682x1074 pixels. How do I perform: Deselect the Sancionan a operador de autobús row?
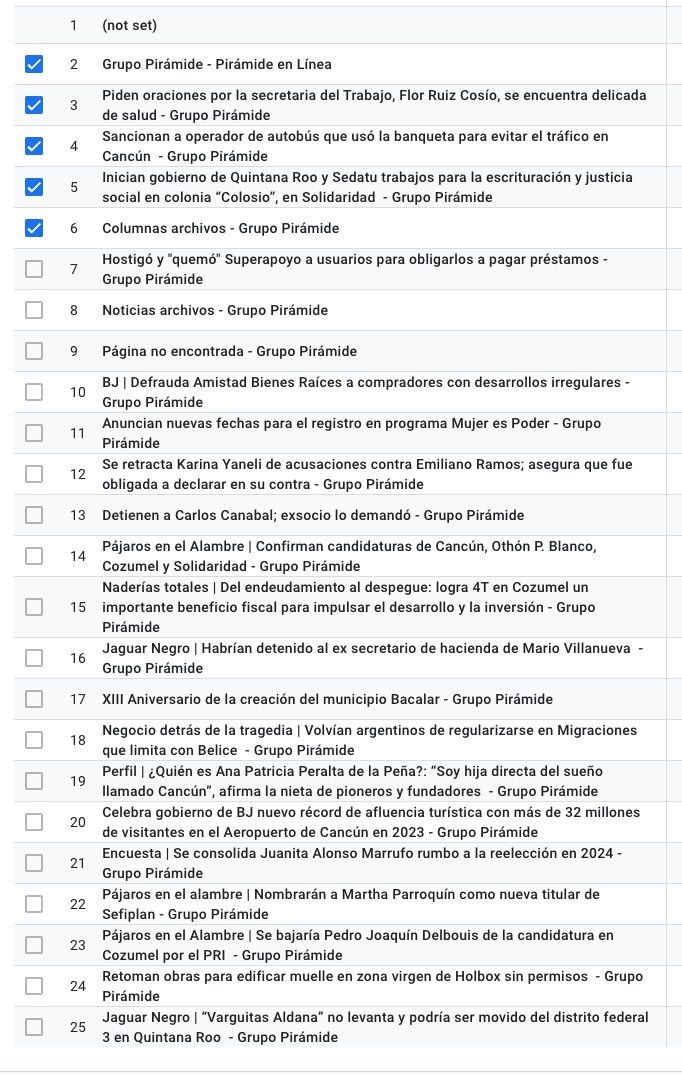(x=34, y=147)
